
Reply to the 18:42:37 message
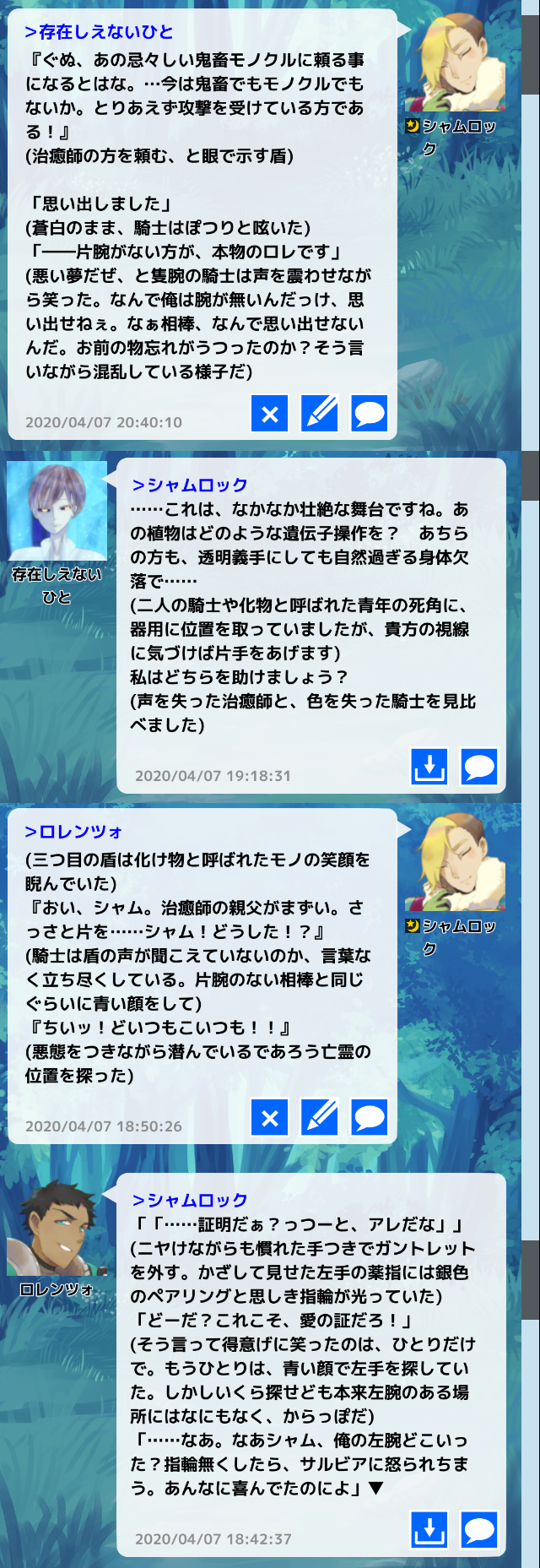point(479,1530)
